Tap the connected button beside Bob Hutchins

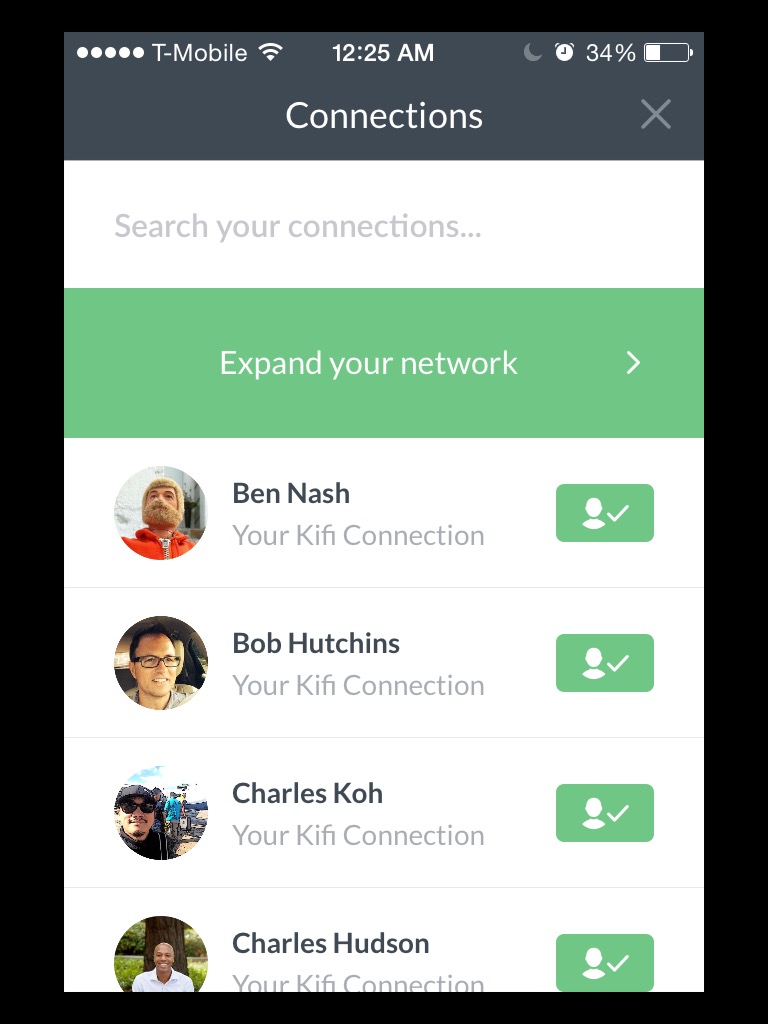pos(604,663)
